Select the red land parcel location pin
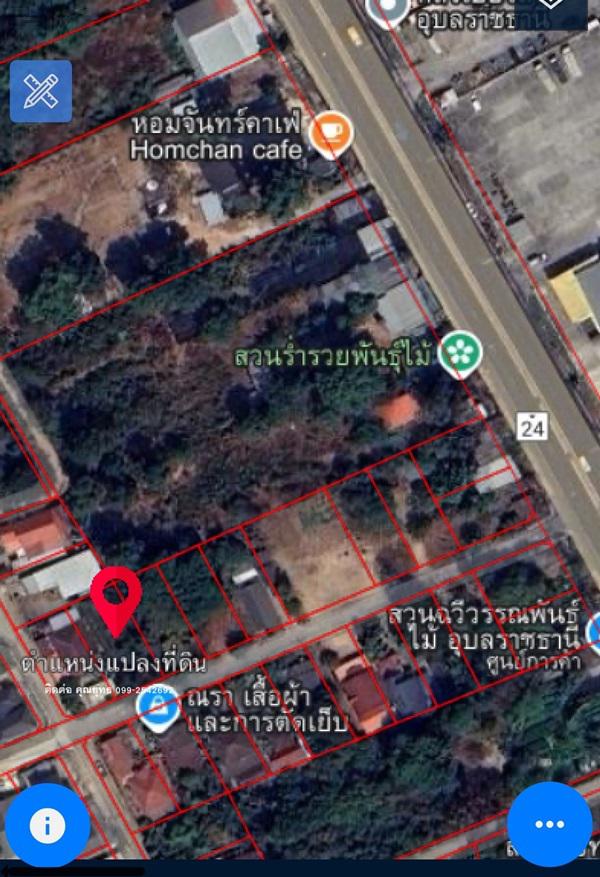The height and width of the screenshot is (877, 600). 115,596
